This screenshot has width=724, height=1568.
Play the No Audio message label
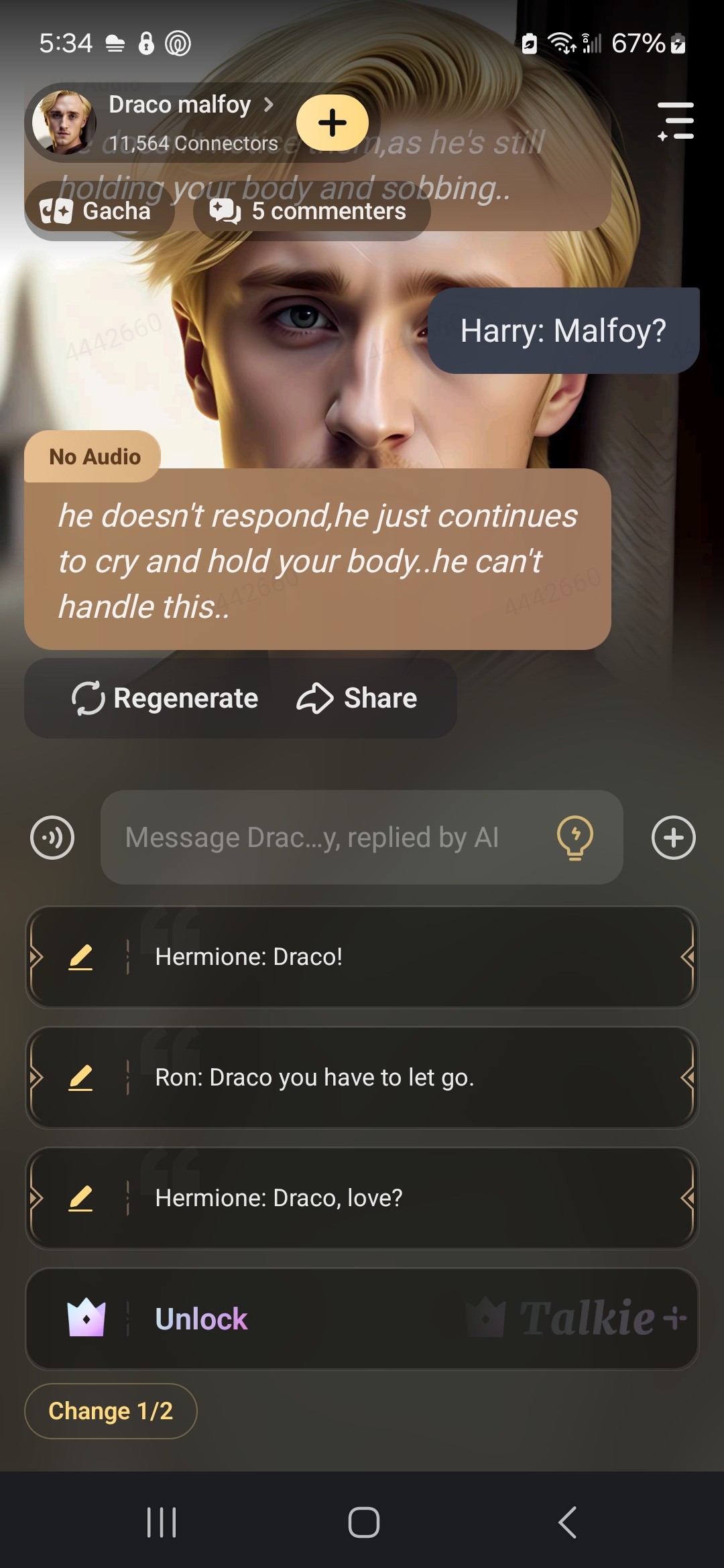[x=94, y=457]
